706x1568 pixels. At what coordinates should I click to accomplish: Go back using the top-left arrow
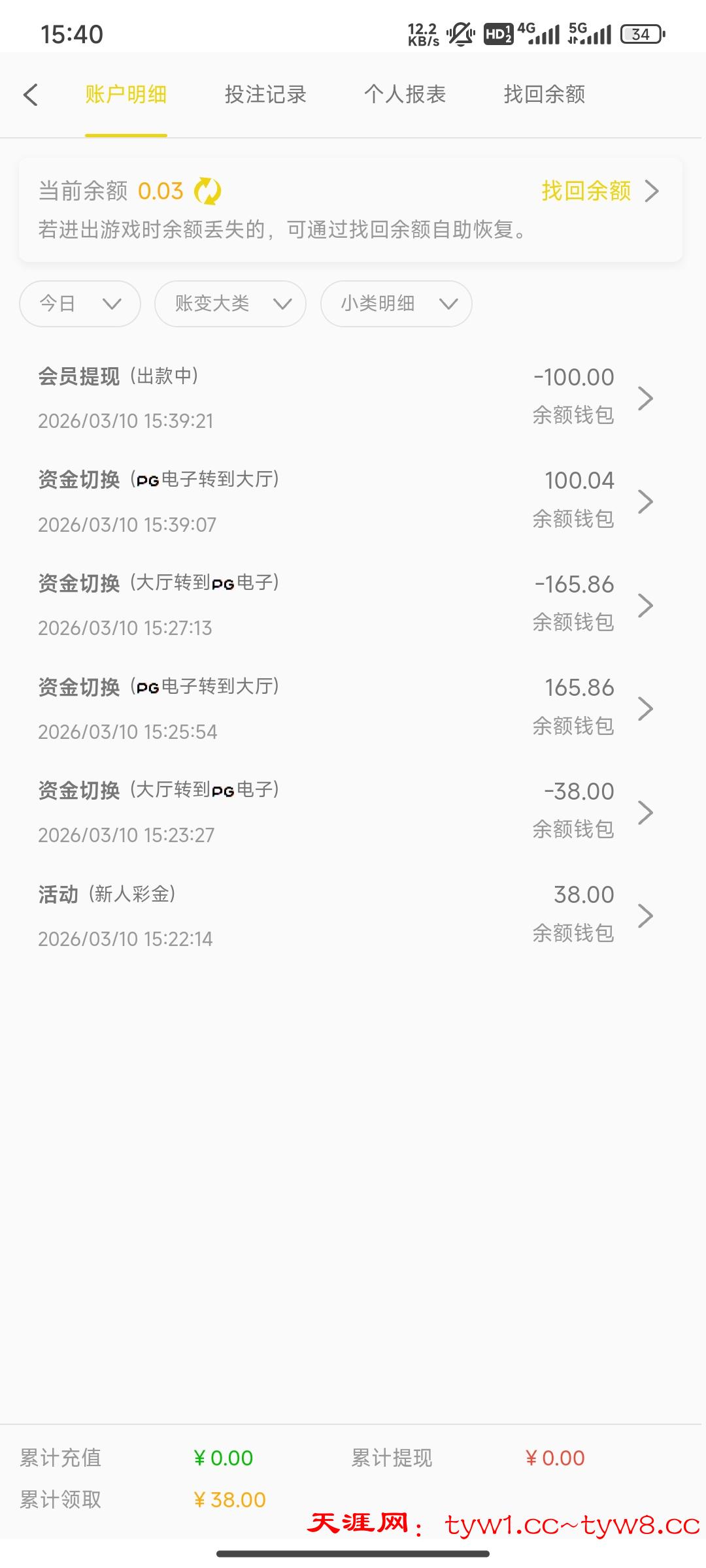point(31,95)
